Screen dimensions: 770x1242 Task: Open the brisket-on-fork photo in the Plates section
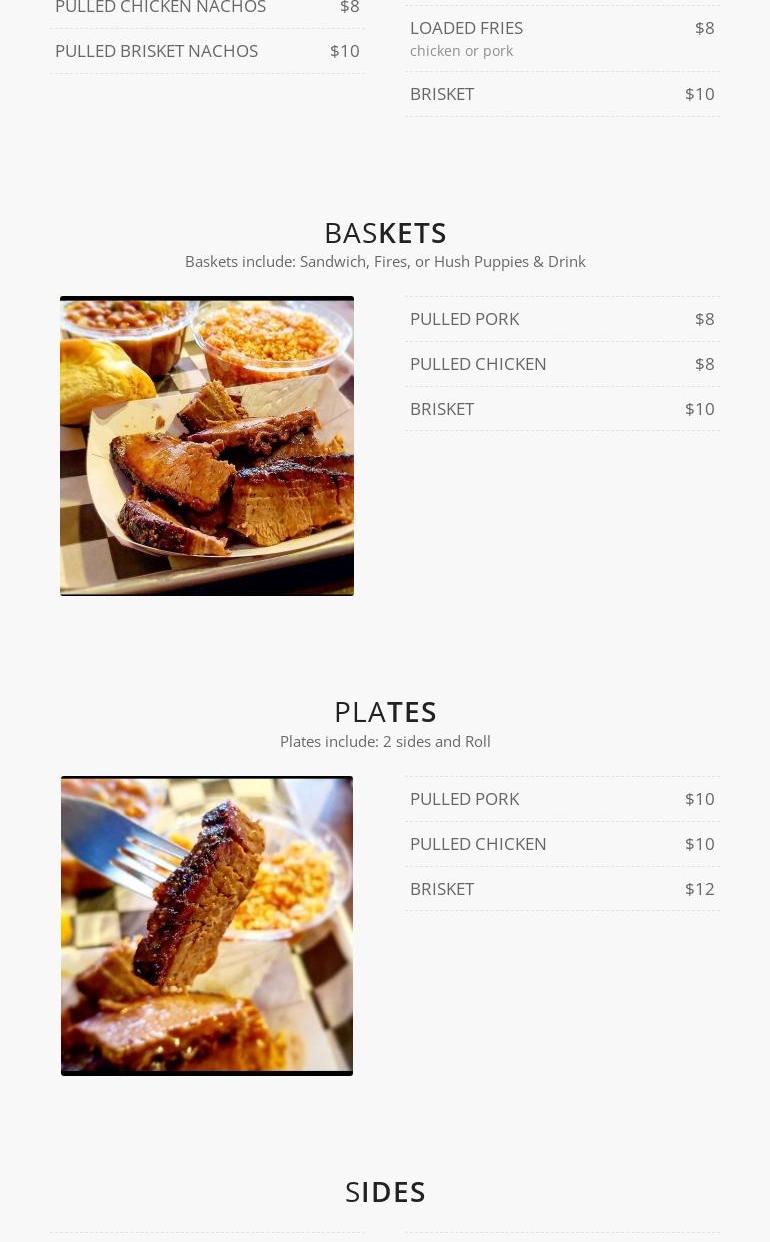(207, 926)
